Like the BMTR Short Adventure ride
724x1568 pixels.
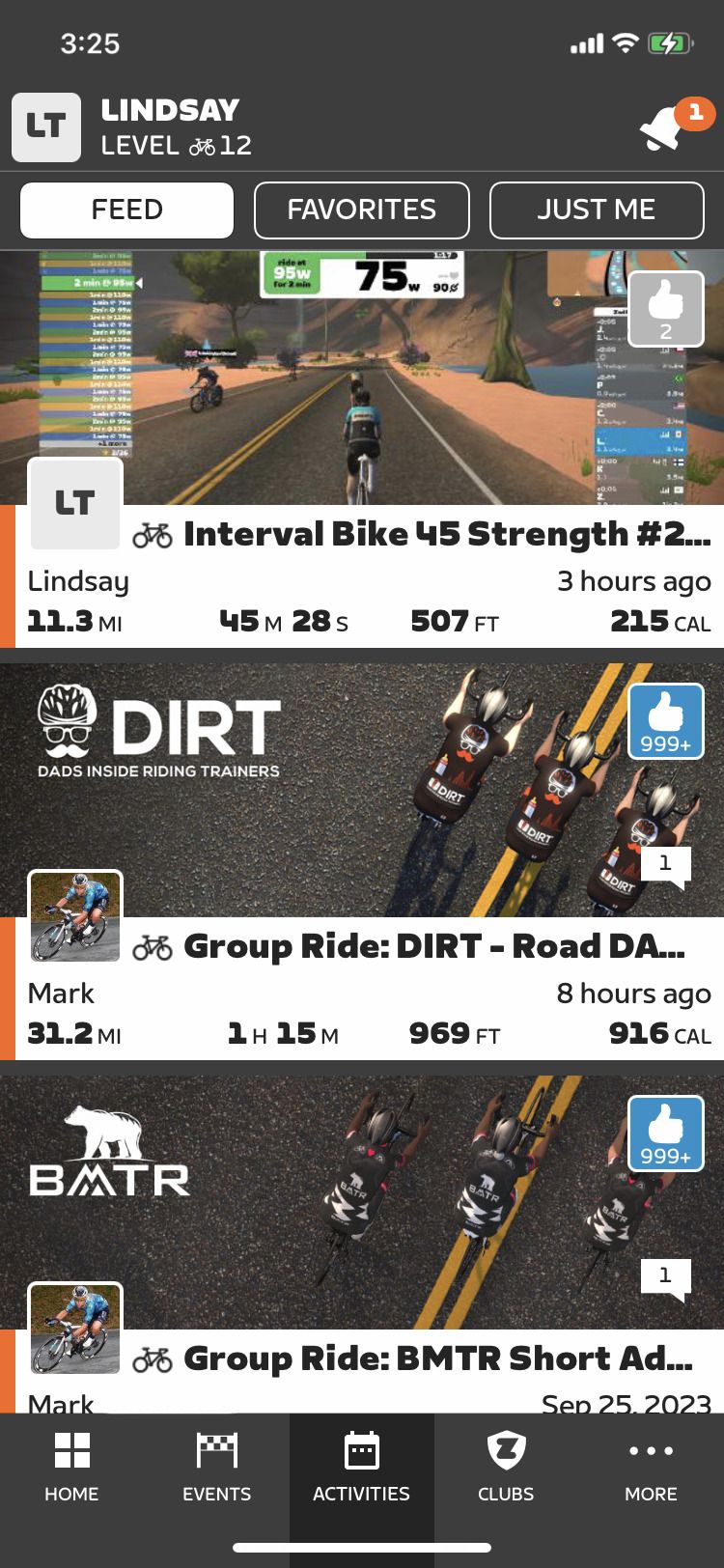point(664,1132)
